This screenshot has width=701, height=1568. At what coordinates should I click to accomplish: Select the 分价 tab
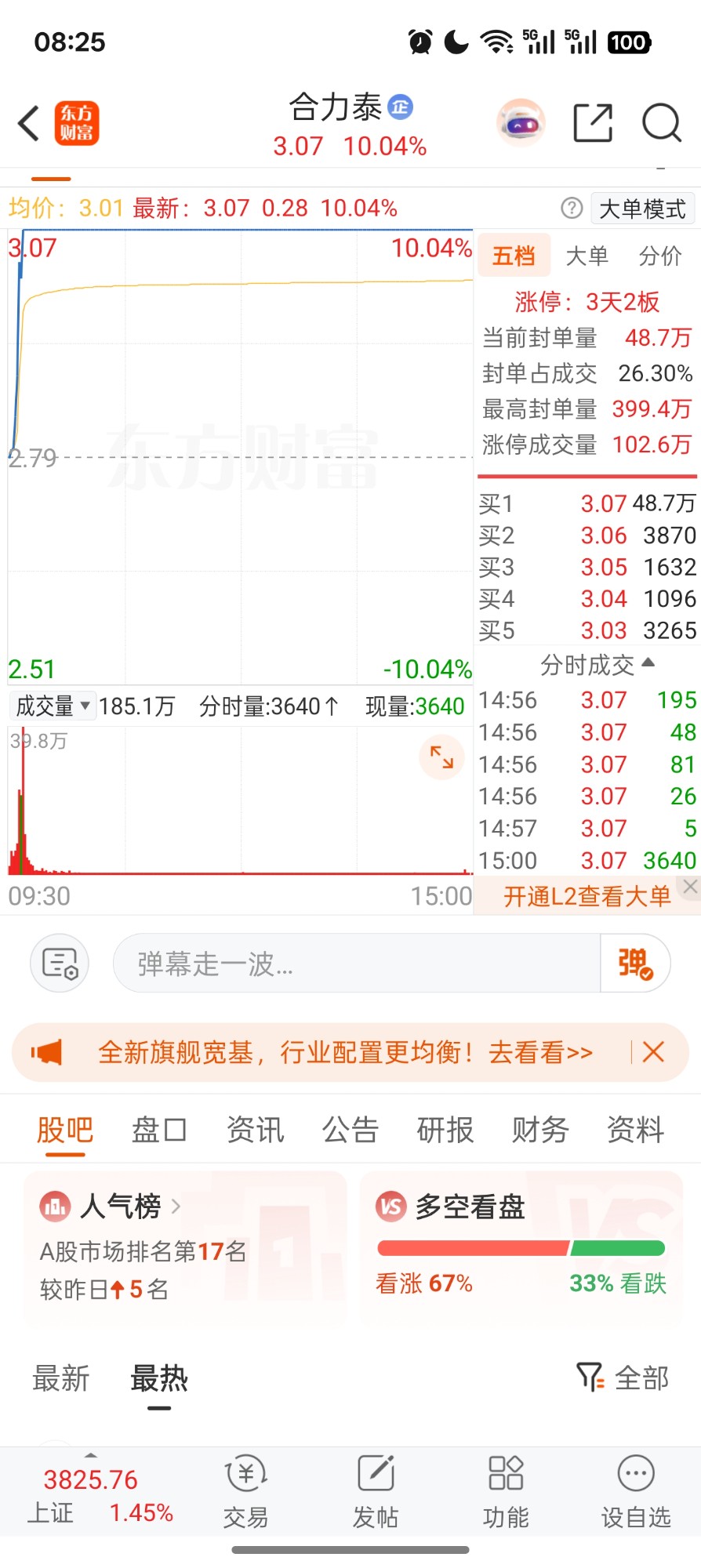[x=659, y=256]
